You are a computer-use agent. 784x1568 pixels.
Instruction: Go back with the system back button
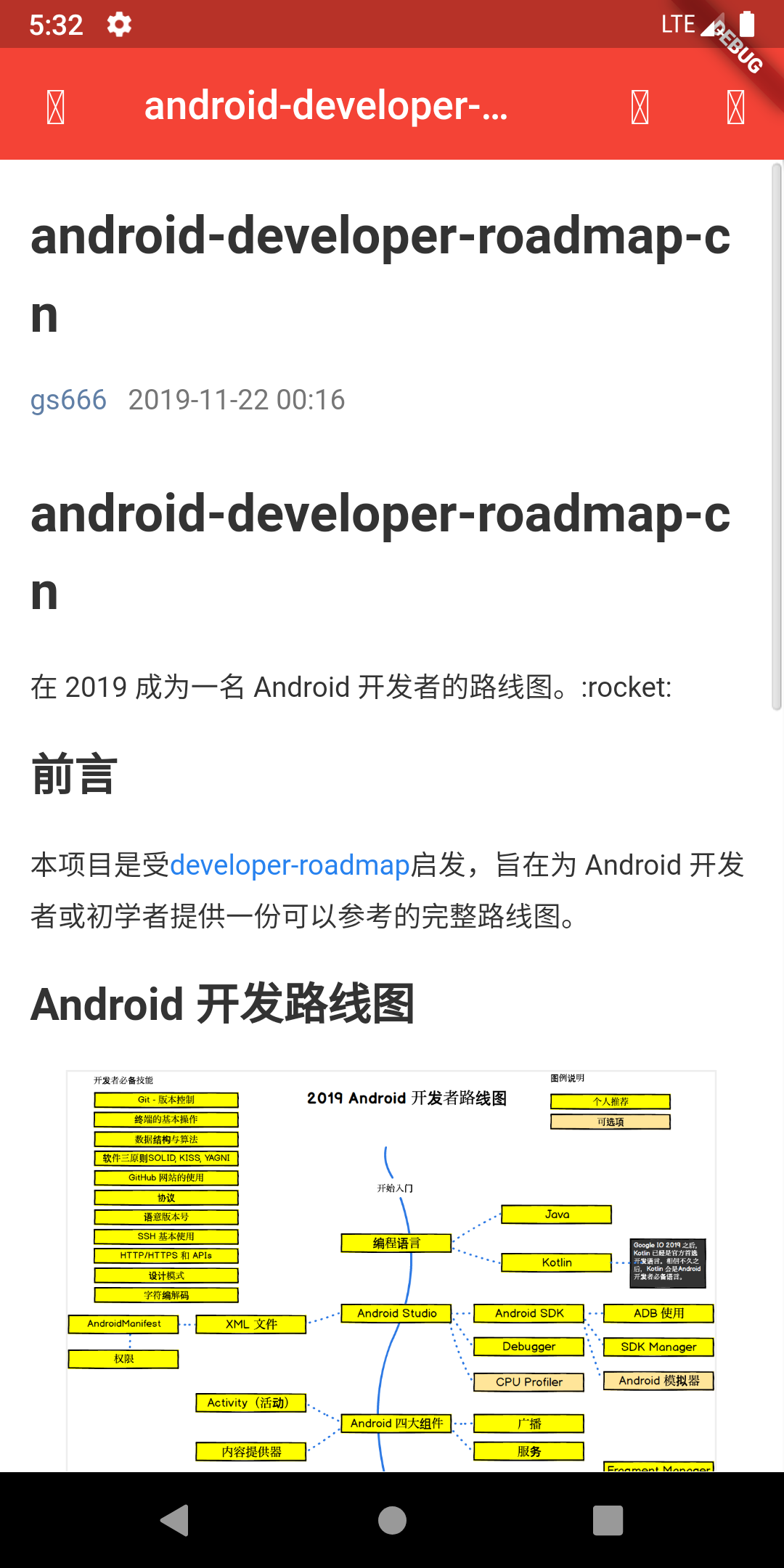175,1520
